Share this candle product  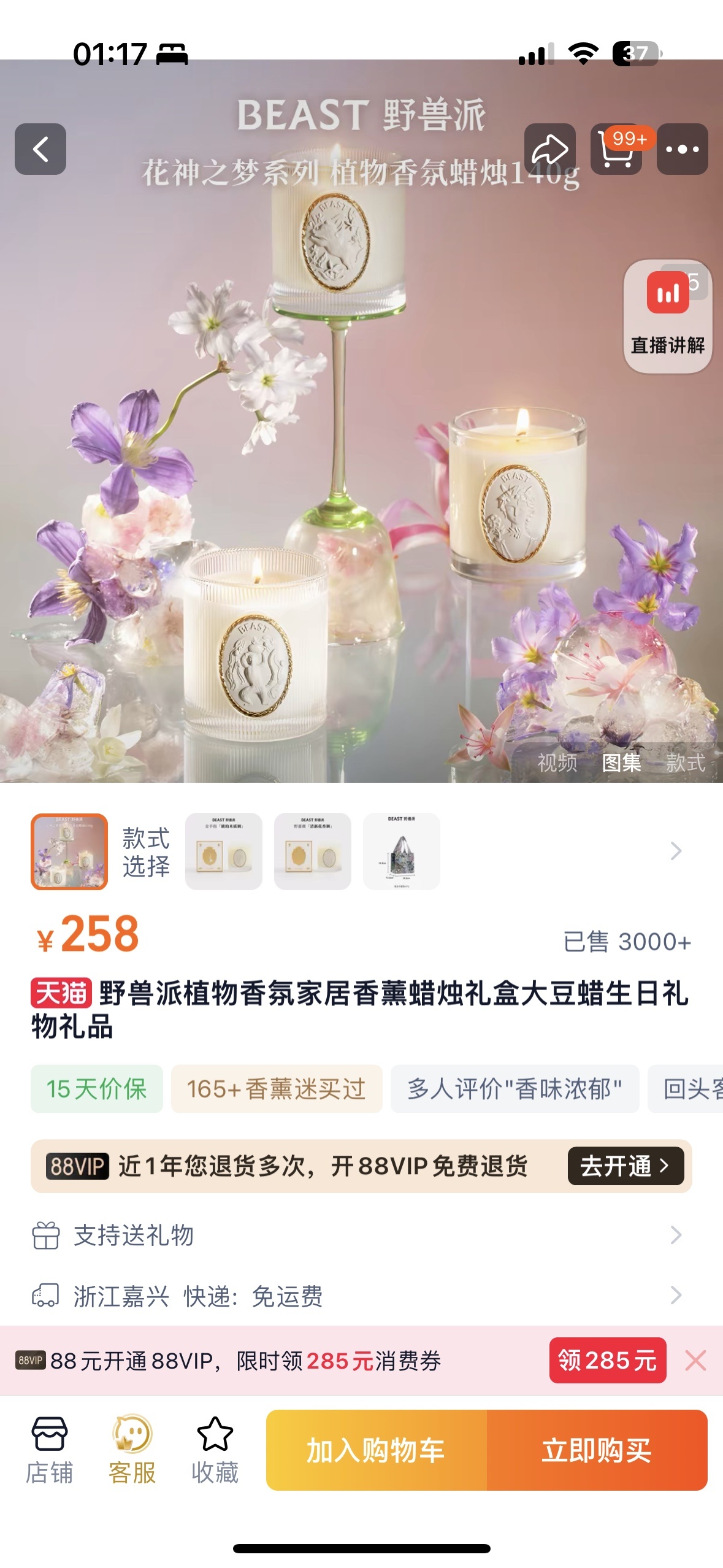click(x=550, y=149)
